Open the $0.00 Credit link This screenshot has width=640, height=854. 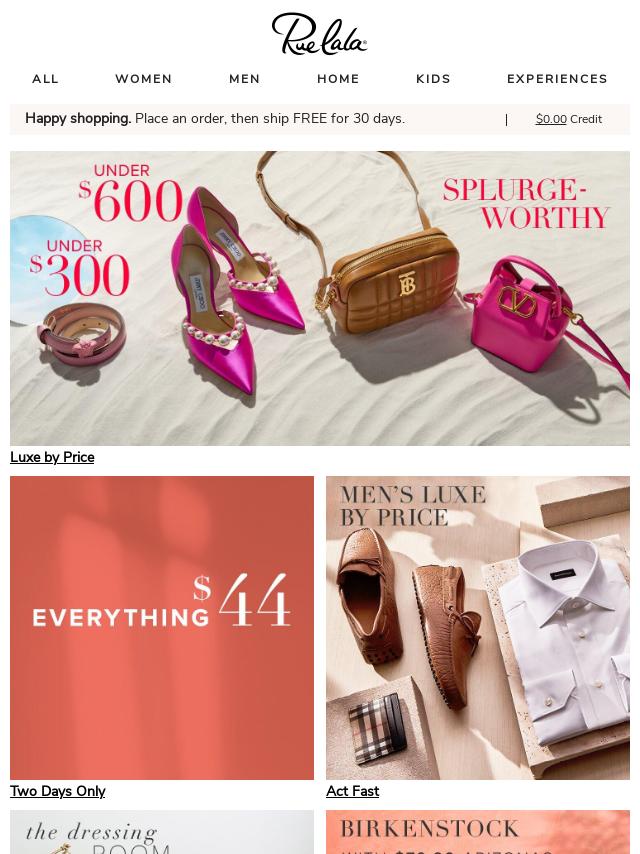pos(568,119)
